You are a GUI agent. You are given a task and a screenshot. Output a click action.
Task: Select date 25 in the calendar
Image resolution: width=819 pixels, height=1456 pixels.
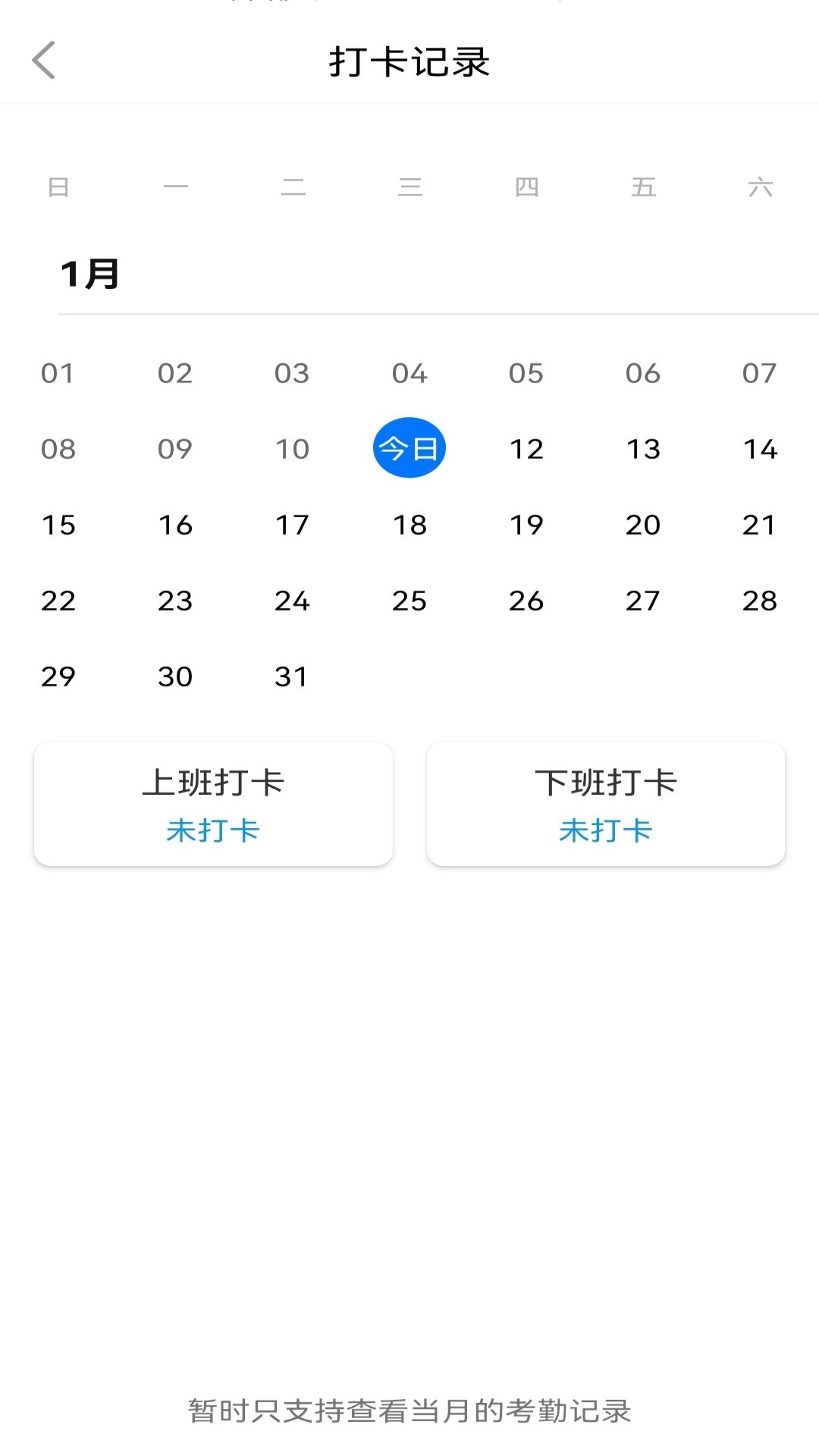[x=409, y=601]
